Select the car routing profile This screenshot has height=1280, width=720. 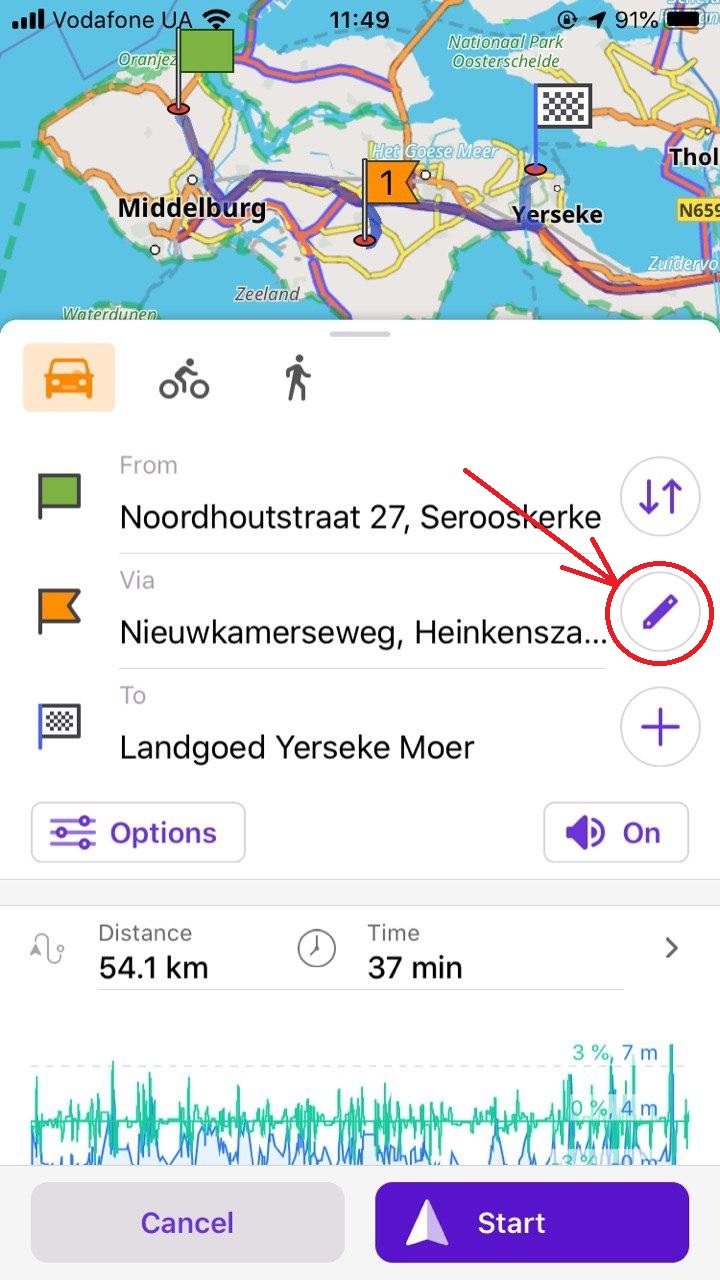(x=69, y=378)
